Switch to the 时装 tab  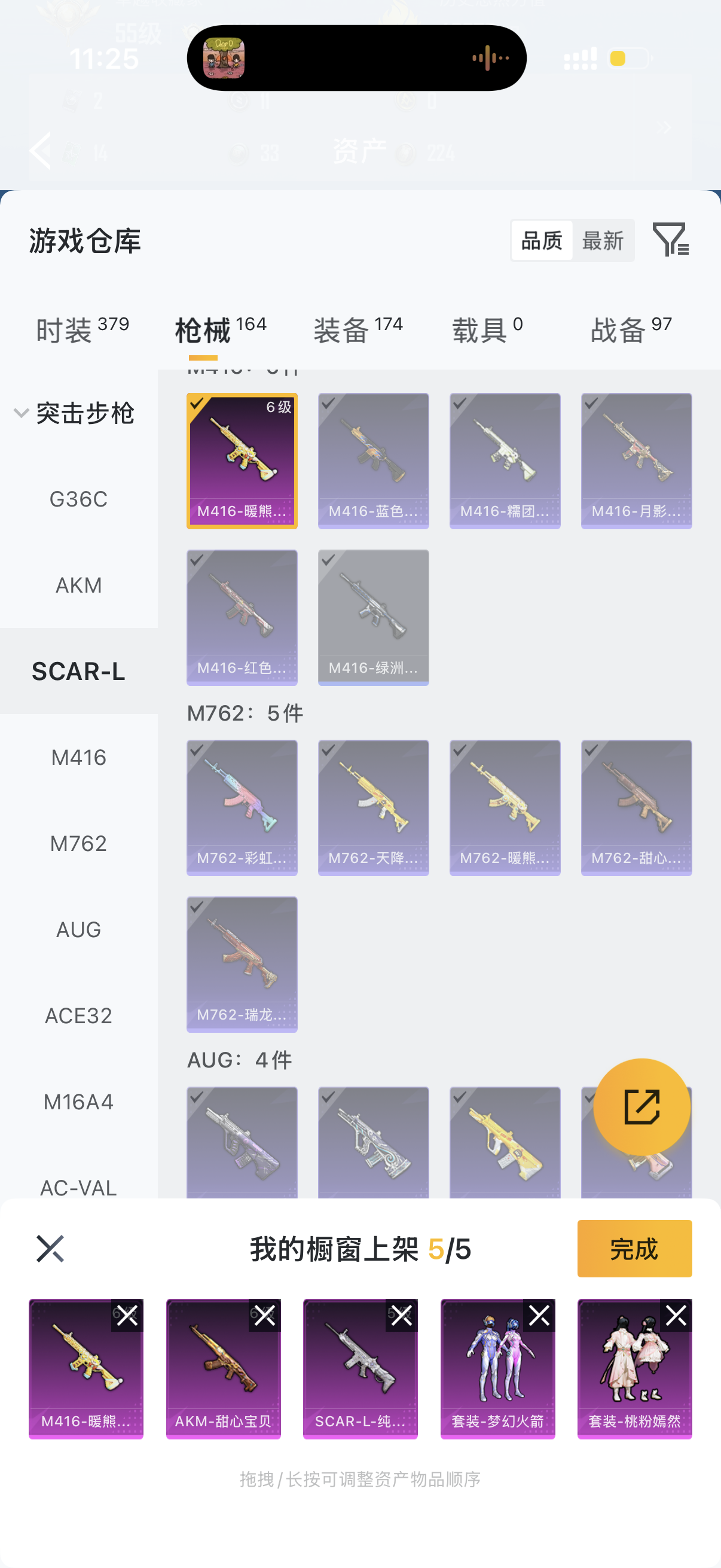click(x=82, y=330)
